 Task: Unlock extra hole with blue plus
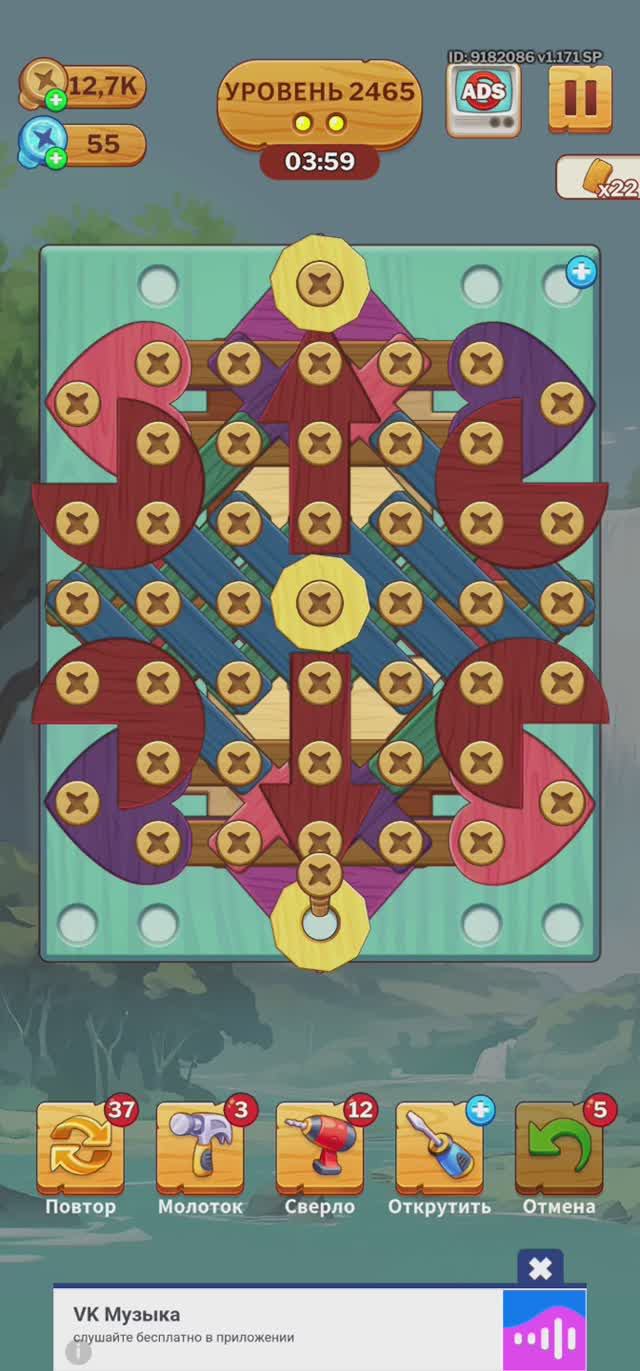580,272
